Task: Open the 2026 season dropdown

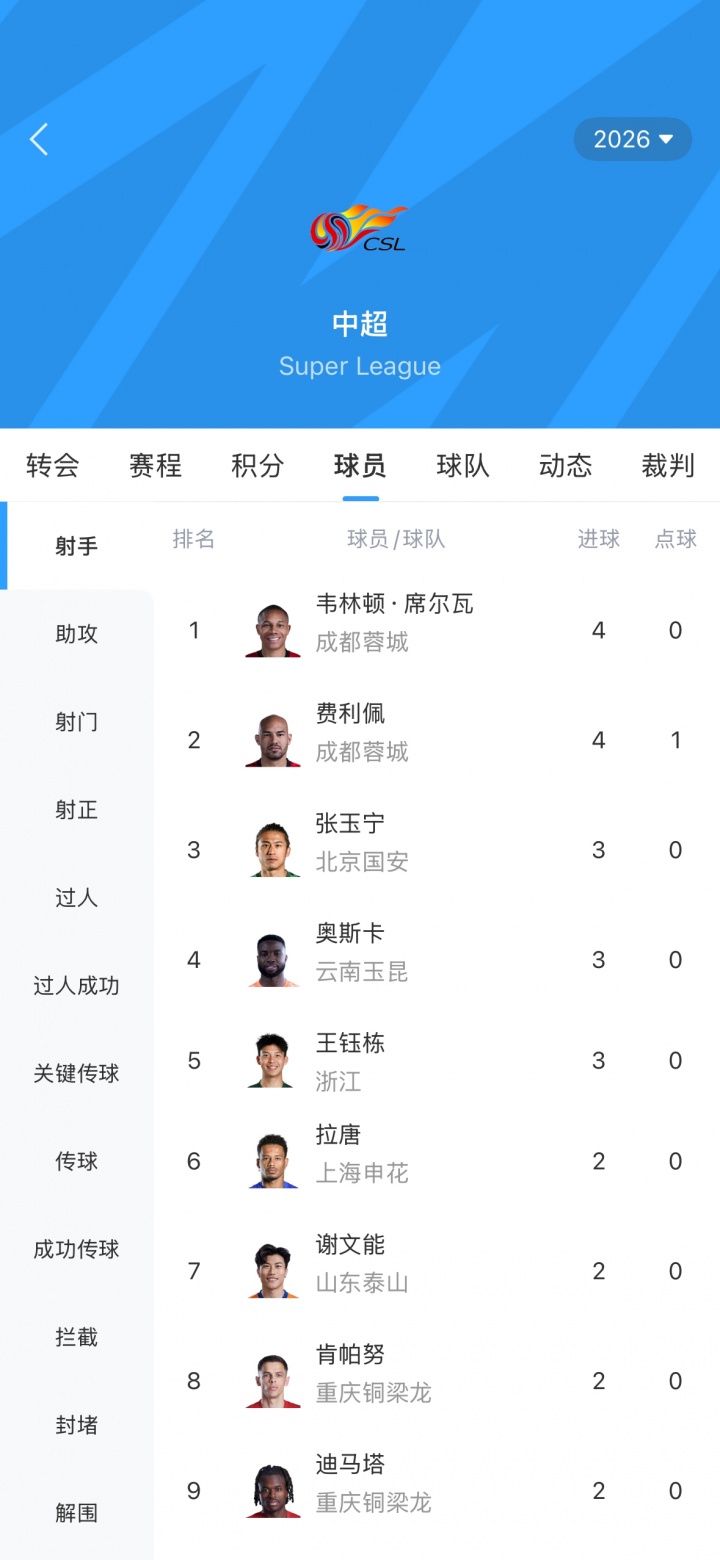Action: pyautogui.click(x=632, y=139)
